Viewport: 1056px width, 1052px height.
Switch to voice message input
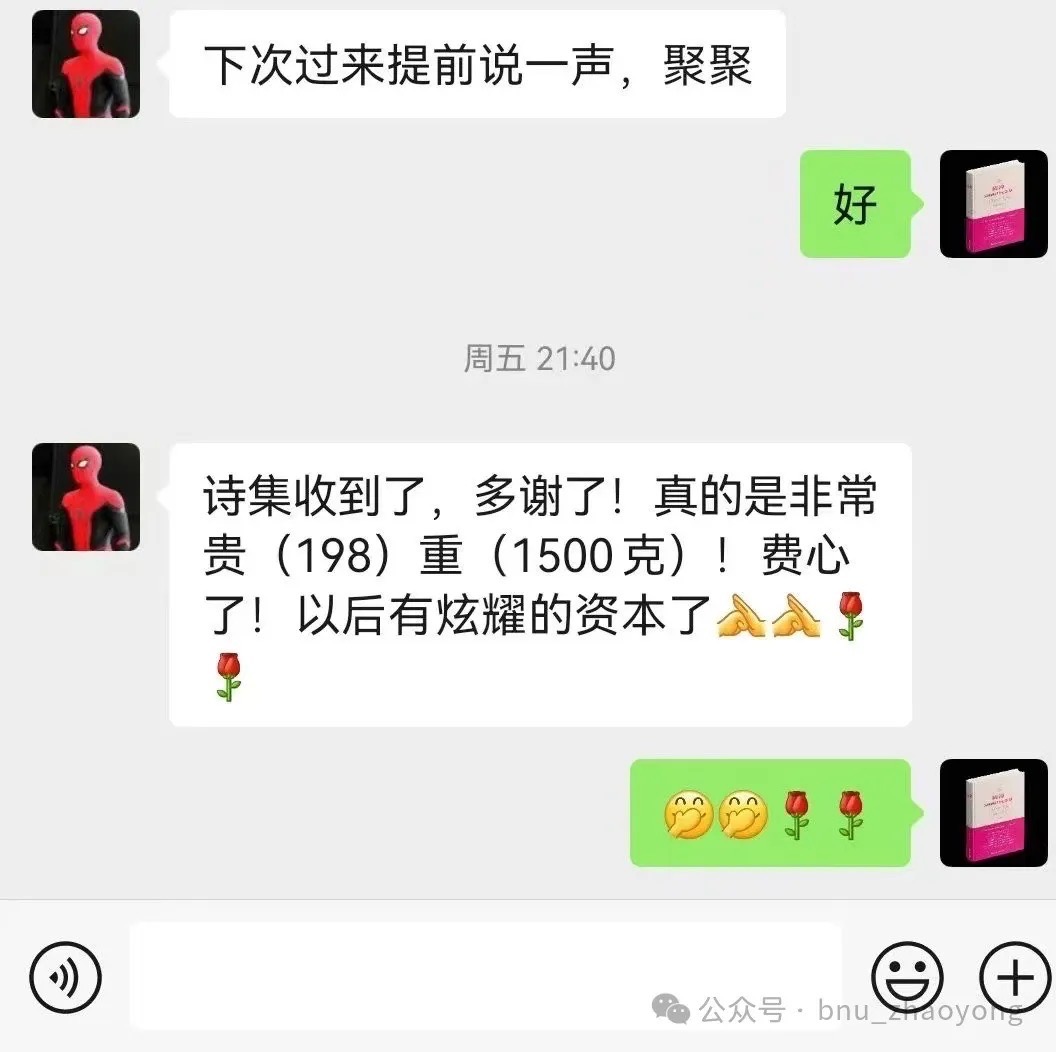click(x=65, y=977)
